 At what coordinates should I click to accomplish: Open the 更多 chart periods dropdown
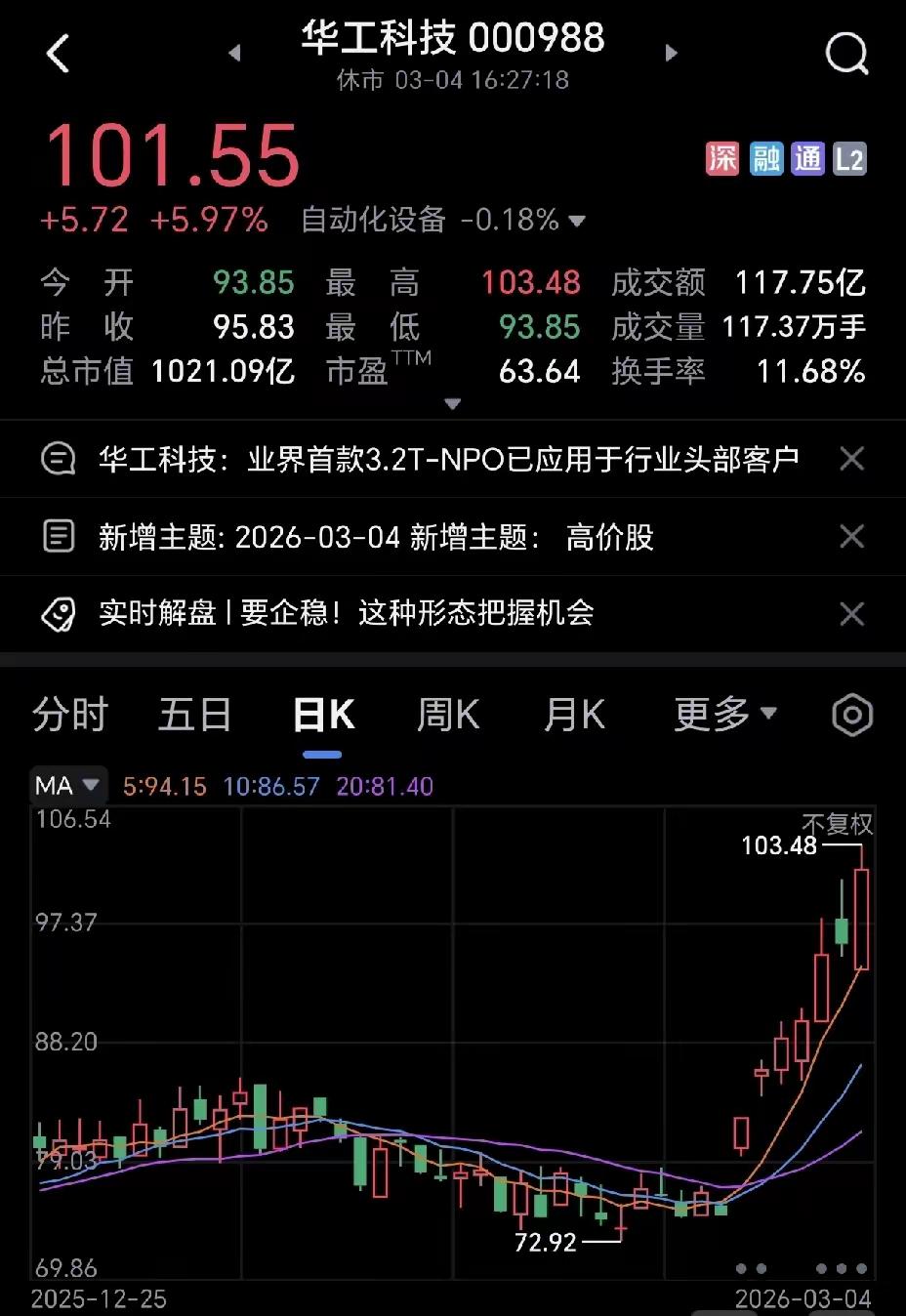[x=725, y=715]
